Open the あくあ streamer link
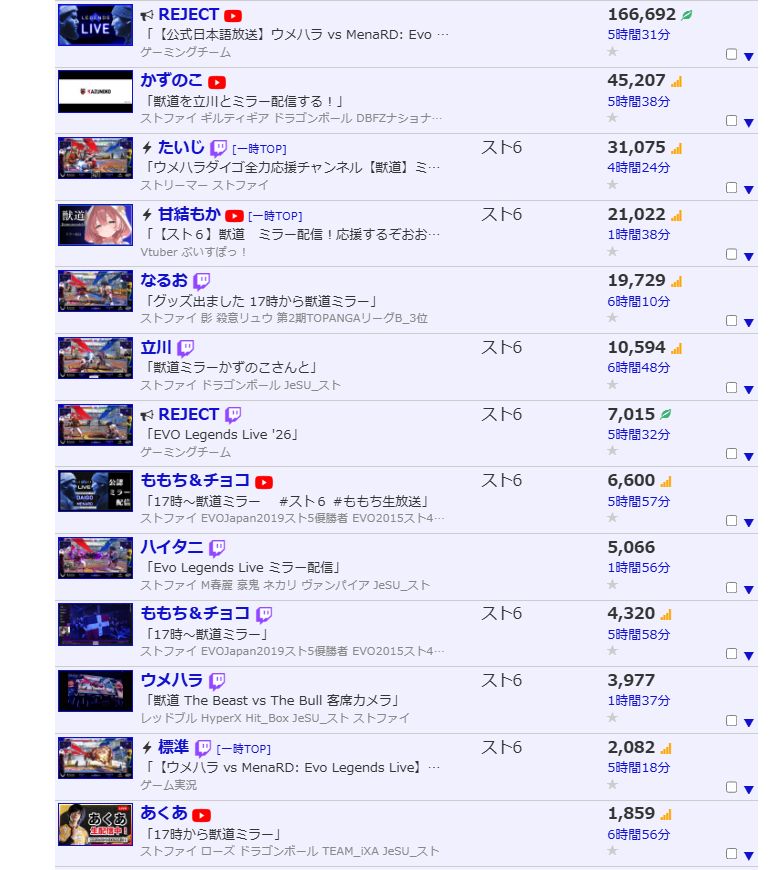The width and height of the screenshot is (773, 870). [163, 813]
